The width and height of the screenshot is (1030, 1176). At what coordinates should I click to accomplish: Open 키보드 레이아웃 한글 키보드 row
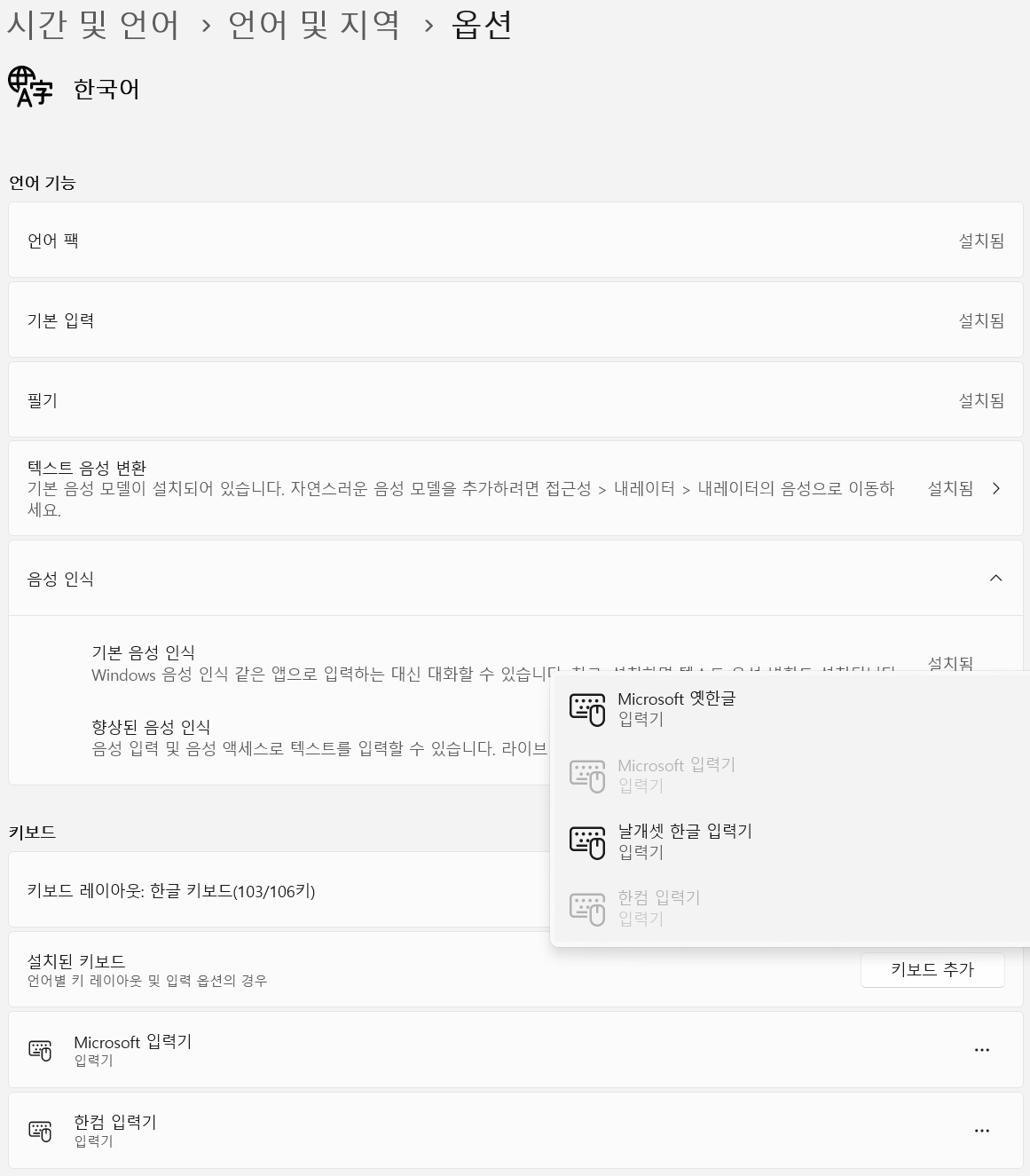[266, 891]
